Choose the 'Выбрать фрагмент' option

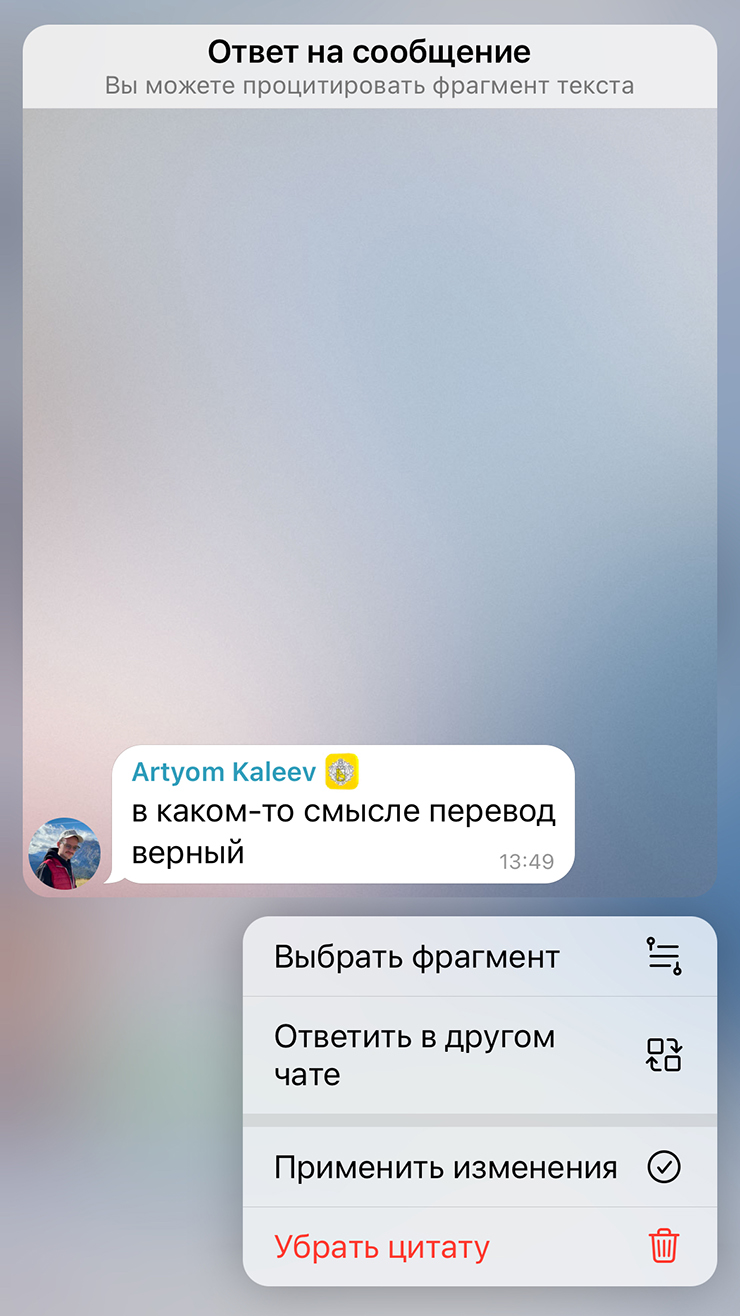[x=478, y=957]
